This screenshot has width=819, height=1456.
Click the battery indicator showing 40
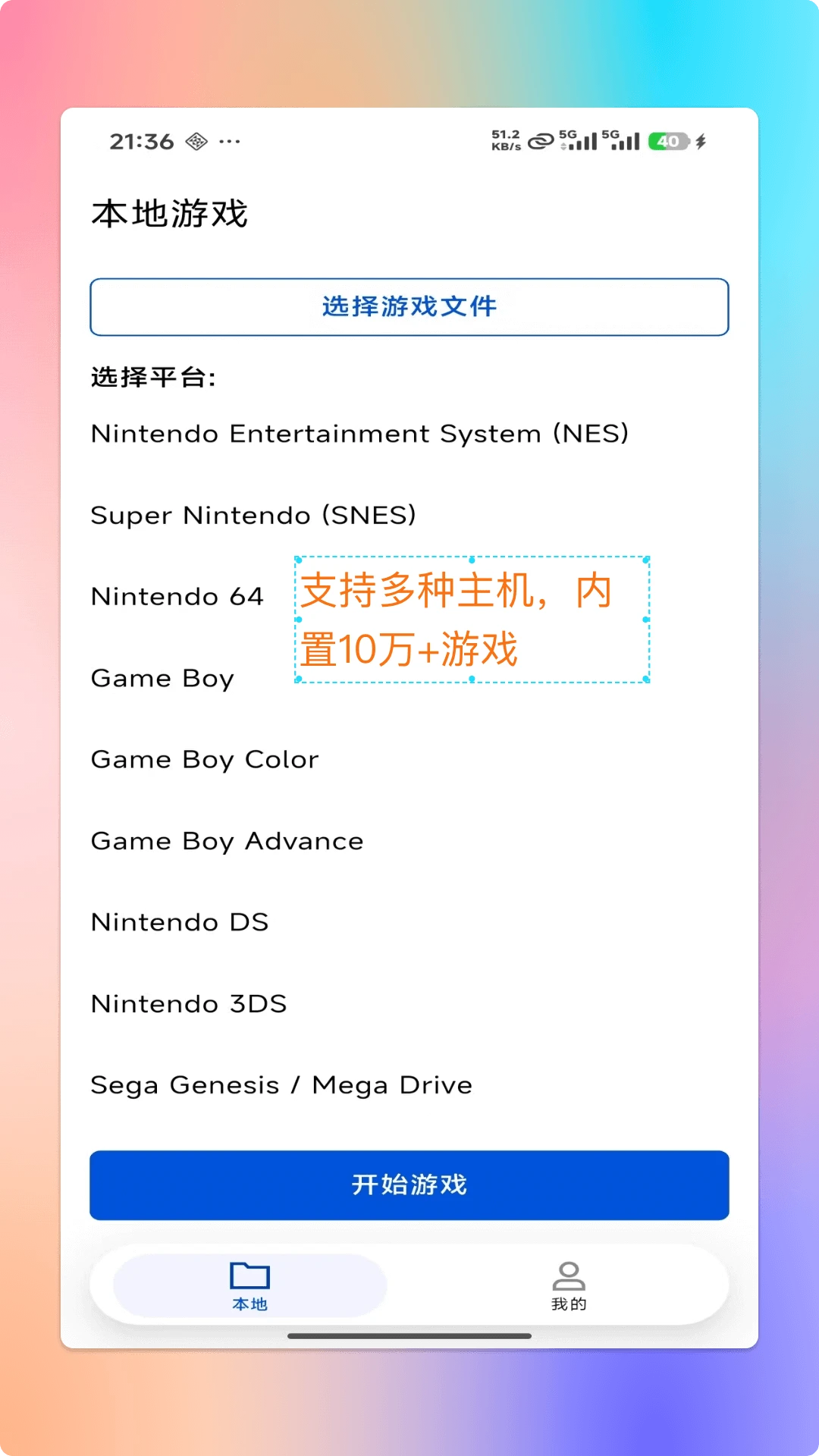pos(670,141)
